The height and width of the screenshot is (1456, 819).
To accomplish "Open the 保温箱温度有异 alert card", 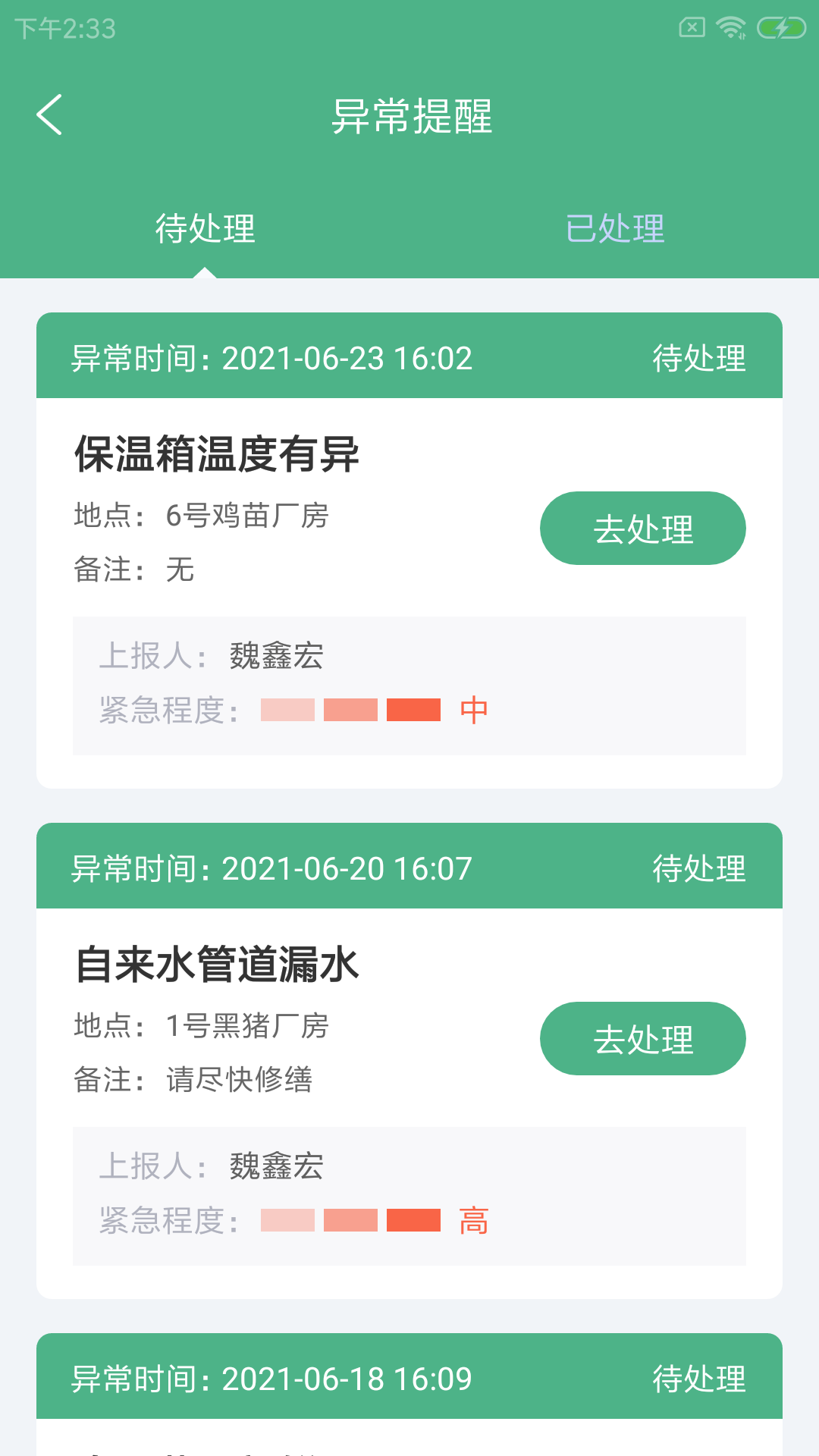I will coord(217,454).
